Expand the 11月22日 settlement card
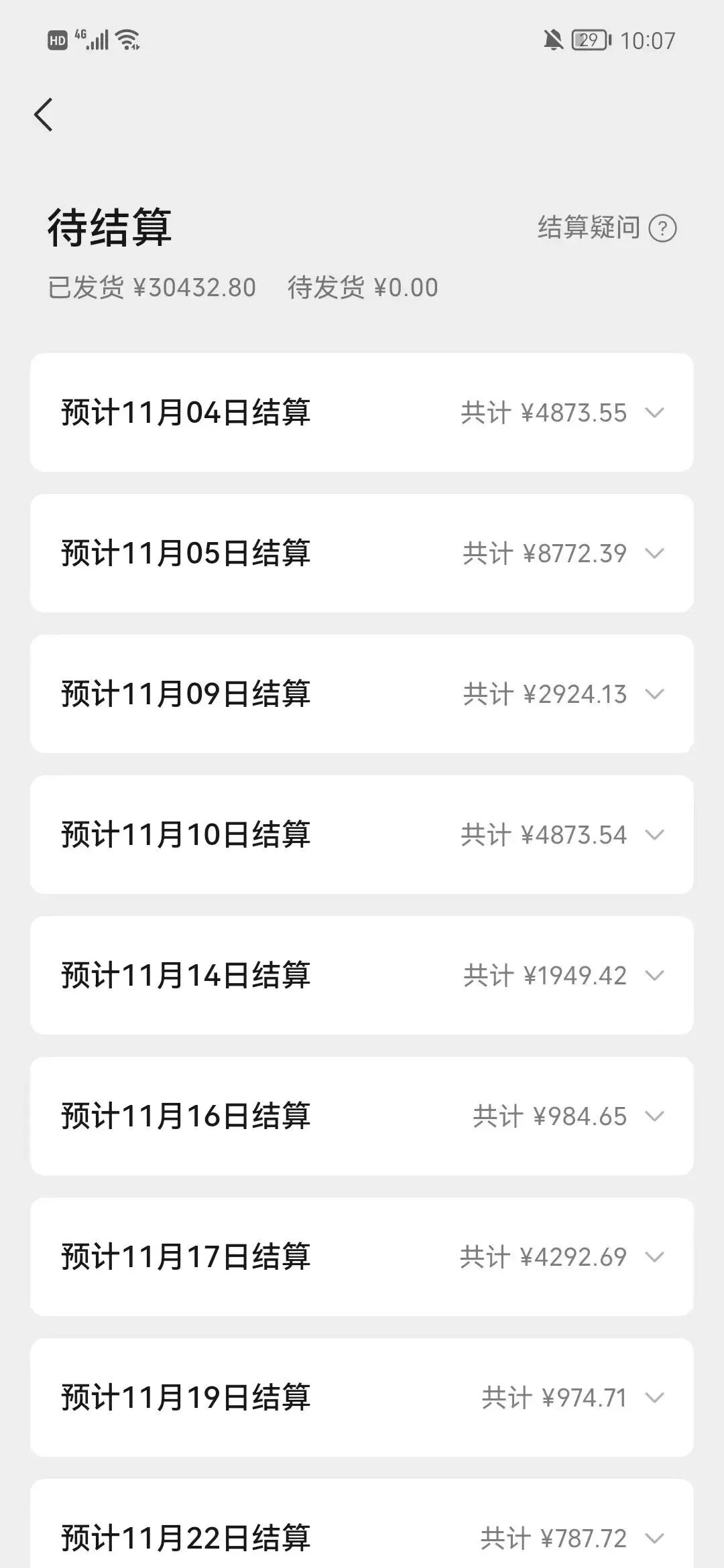724x1568 pixels. pyautogui.click(x=654, y=1539)
